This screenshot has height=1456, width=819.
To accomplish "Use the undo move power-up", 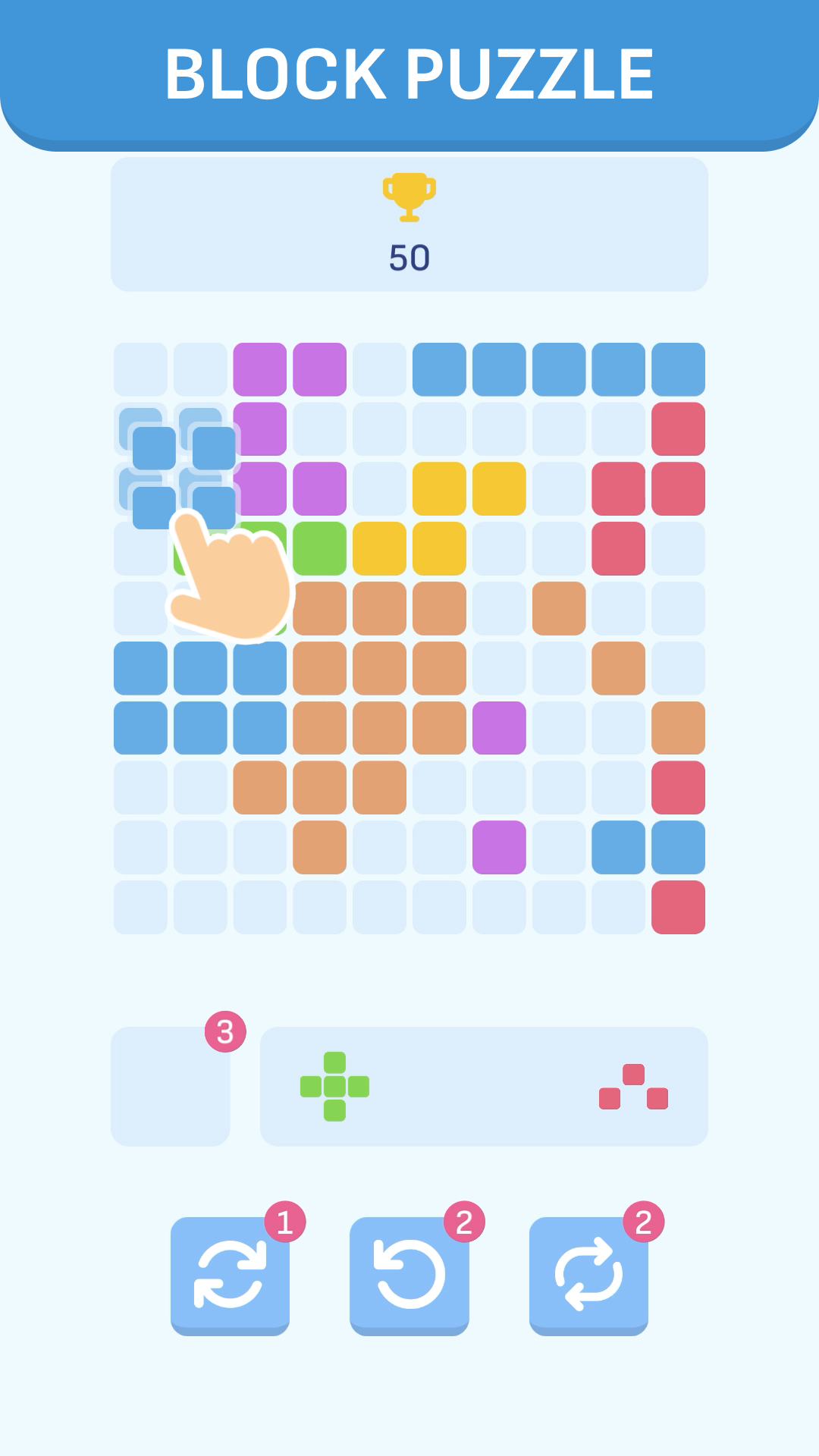I will 409,1275.
